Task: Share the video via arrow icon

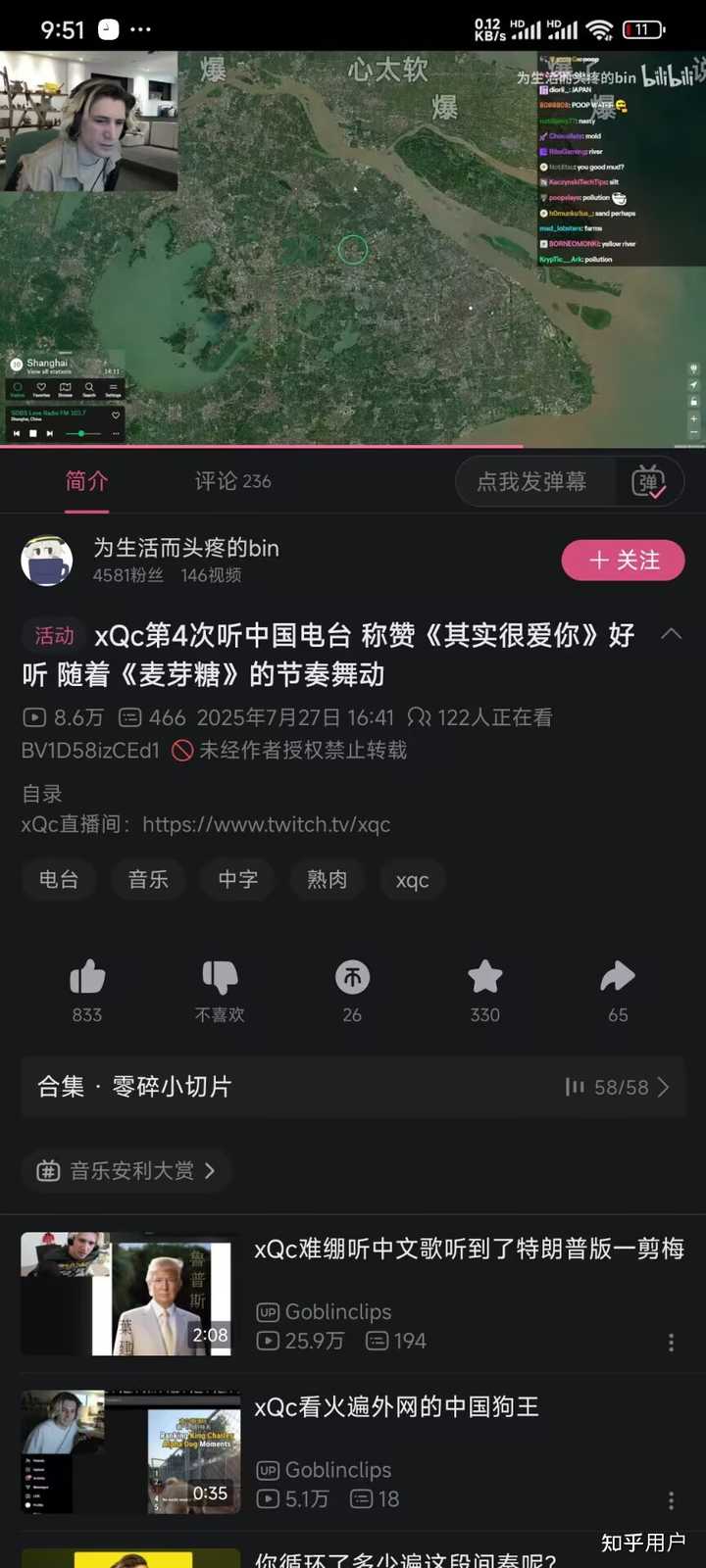Action: point(618,989)
